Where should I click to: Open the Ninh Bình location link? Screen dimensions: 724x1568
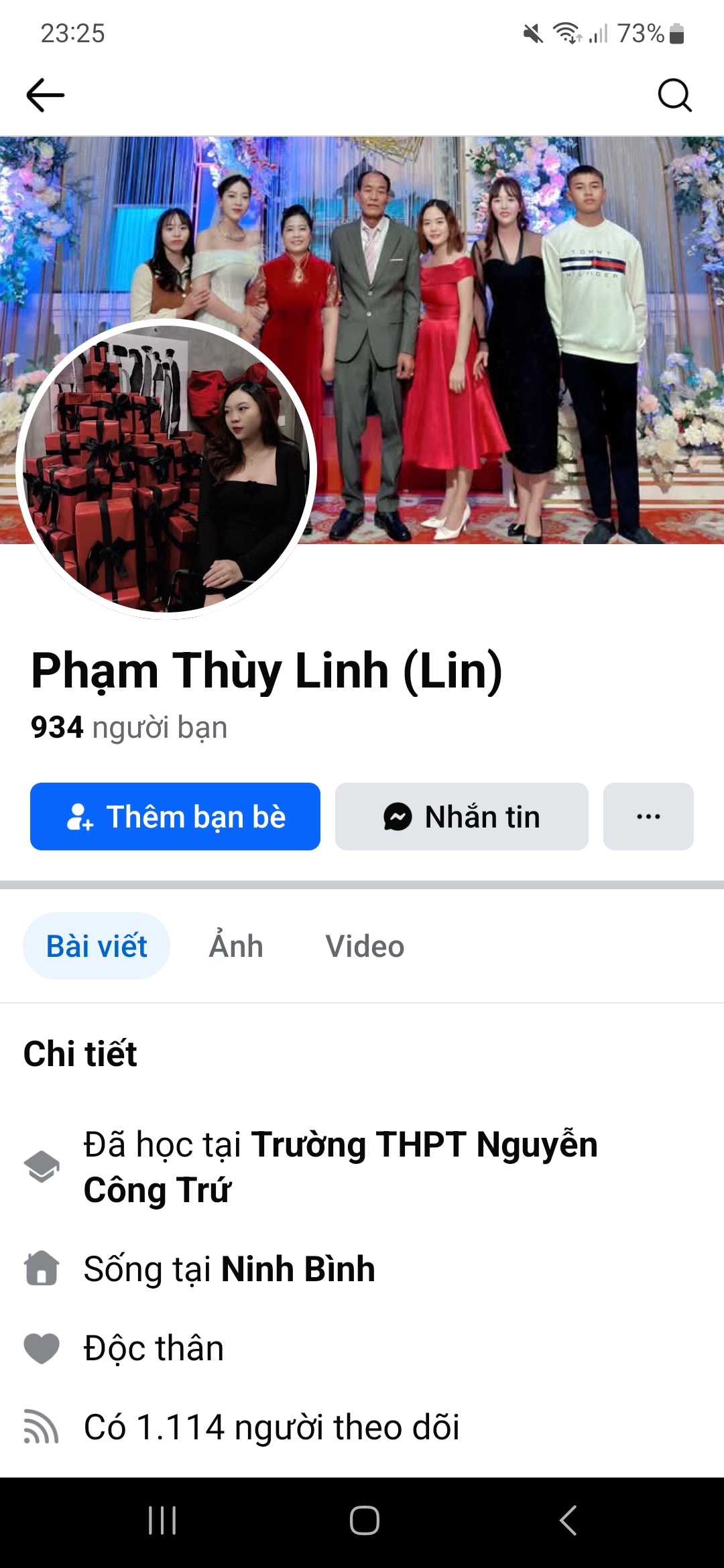(x=298, y=1268)
